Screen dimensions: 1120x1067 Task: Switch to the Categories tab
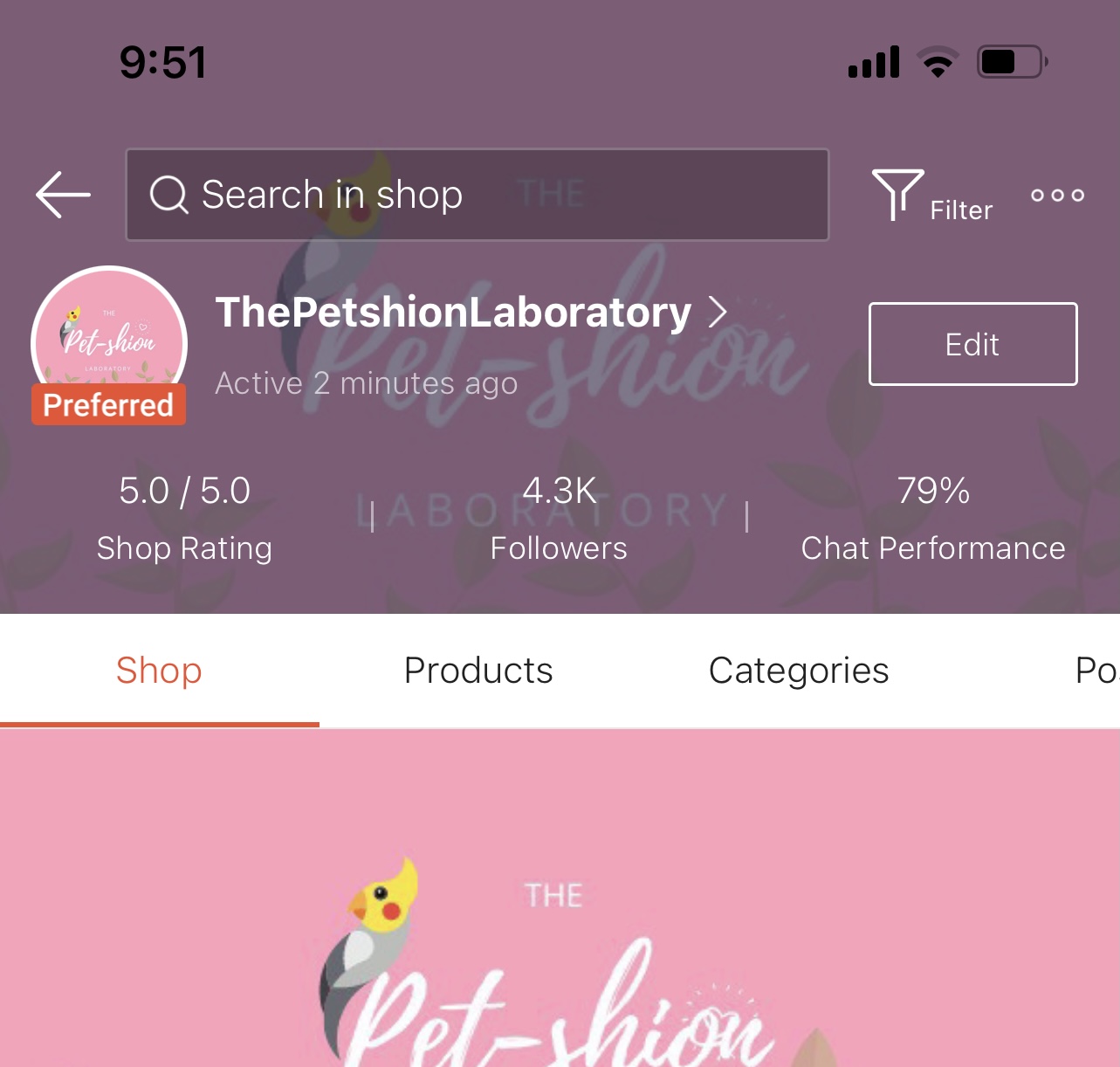tap(798, 671)
